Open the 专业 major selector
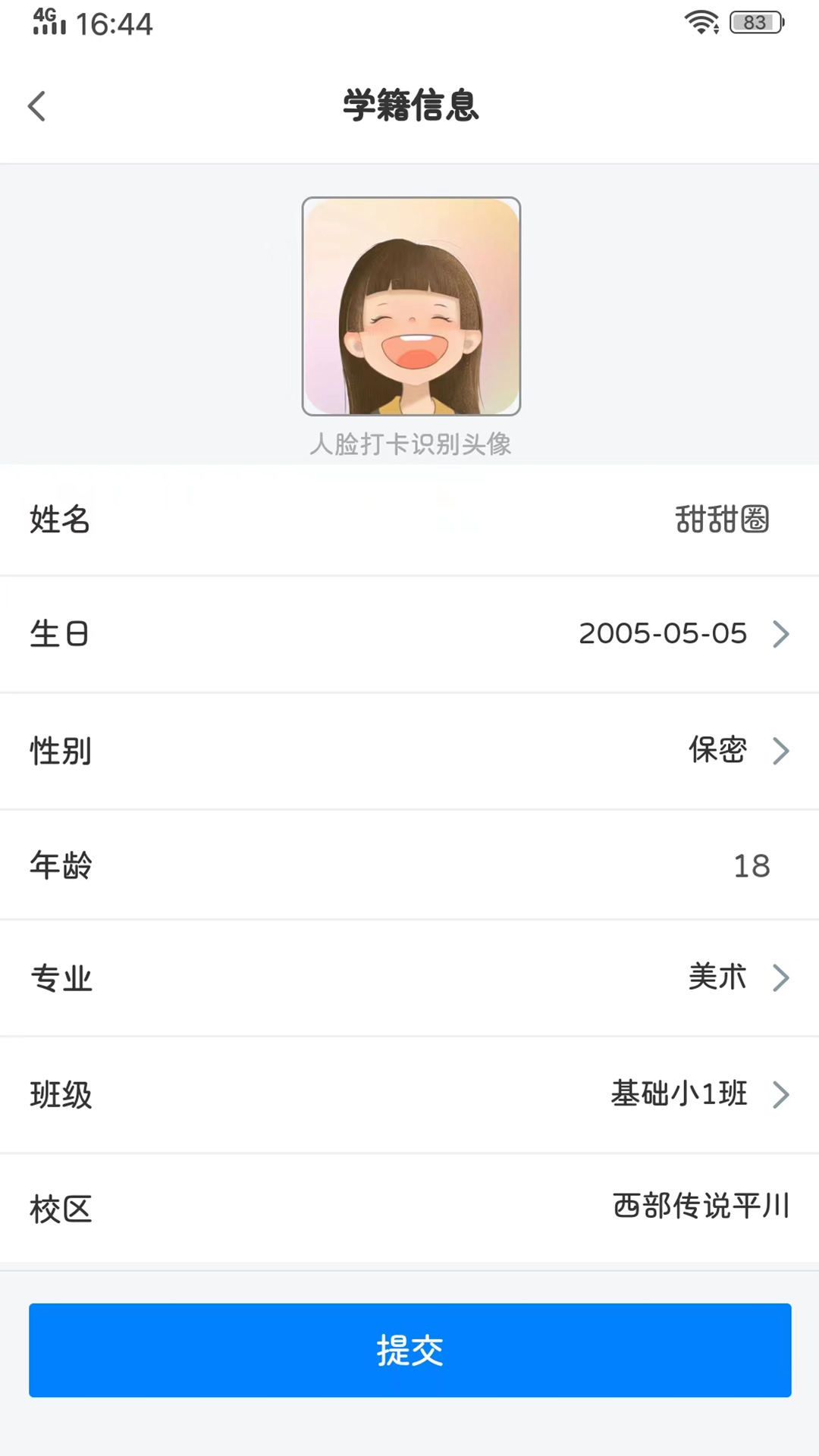Viewport: 819px width, 1456px height. (780, 979)
